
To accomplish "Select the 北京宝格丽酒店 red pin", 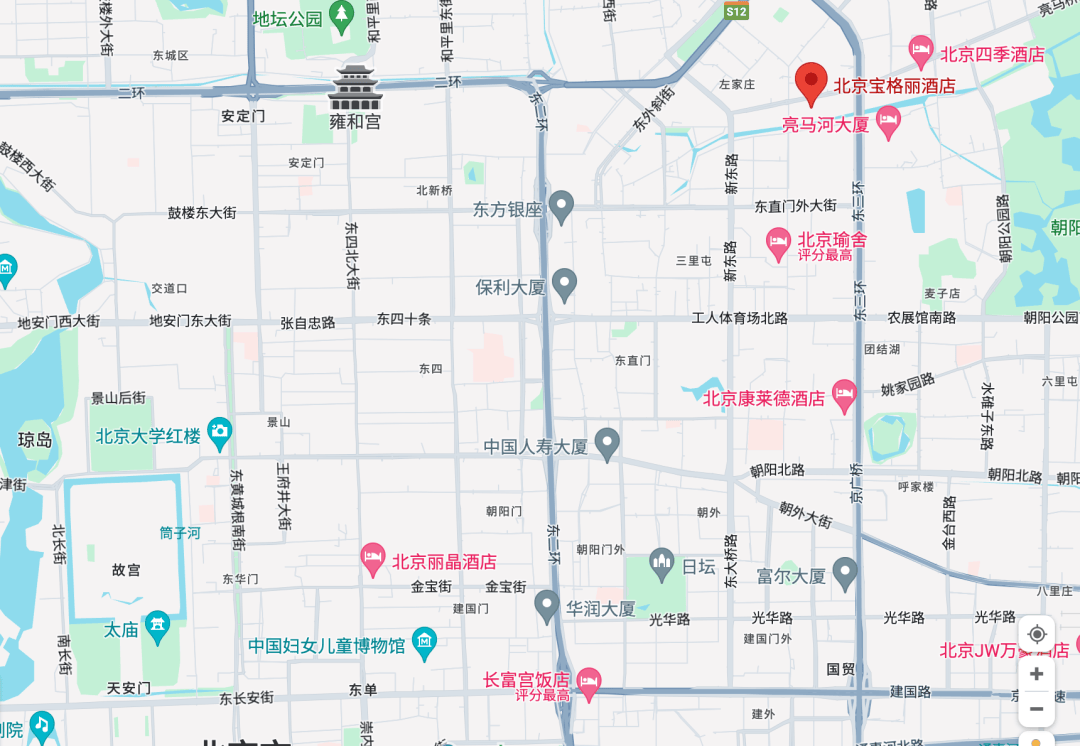I will point(811,82).
